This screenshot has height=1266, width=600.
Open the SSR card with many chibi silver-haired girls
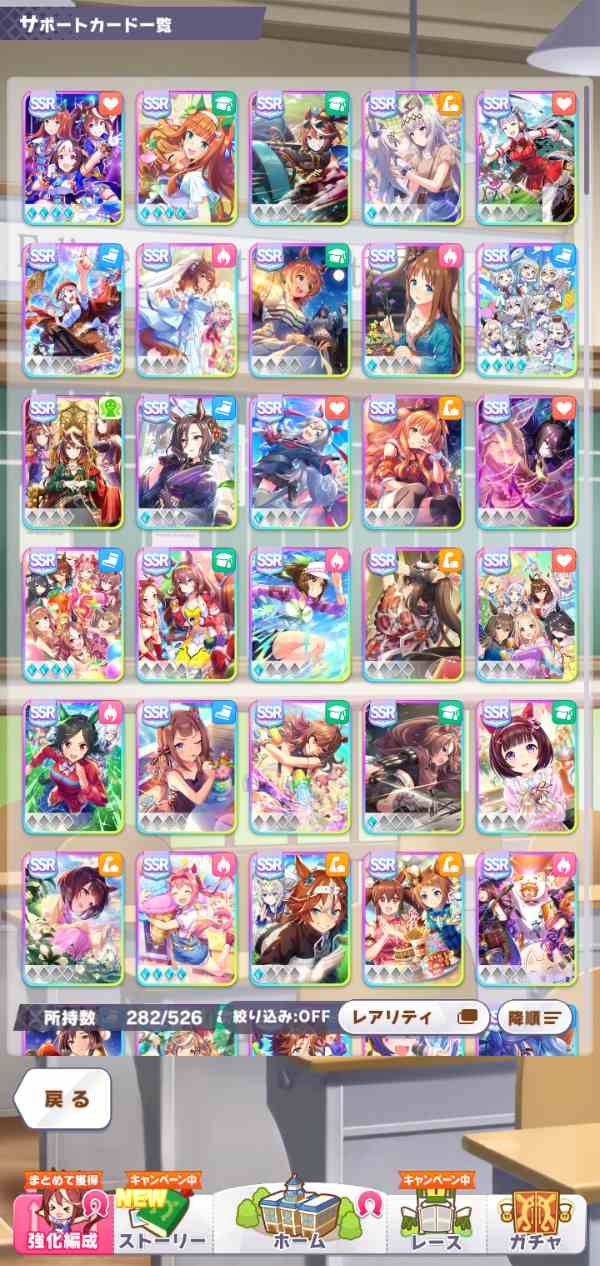tap(527, 308)
